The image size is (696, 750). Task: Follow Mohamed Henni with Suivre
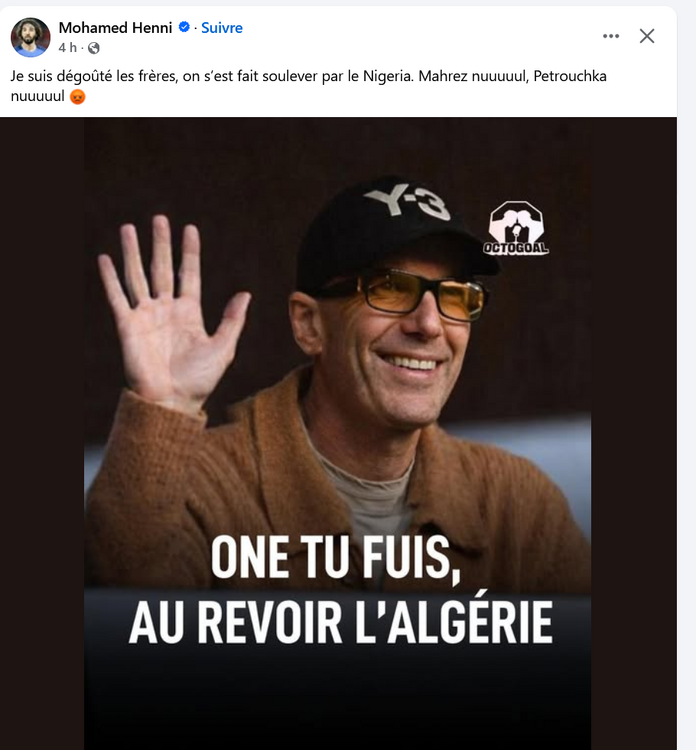click(x=222, y=28)
